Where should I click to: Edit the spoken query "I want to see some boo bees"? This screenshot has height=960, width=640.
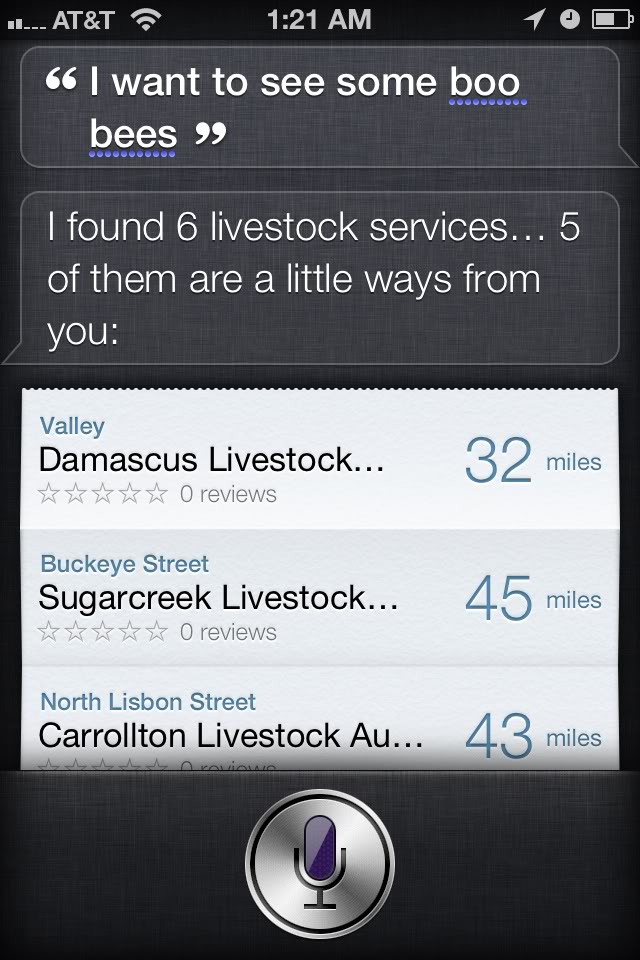pyautogui.click(x=320, y=107)
